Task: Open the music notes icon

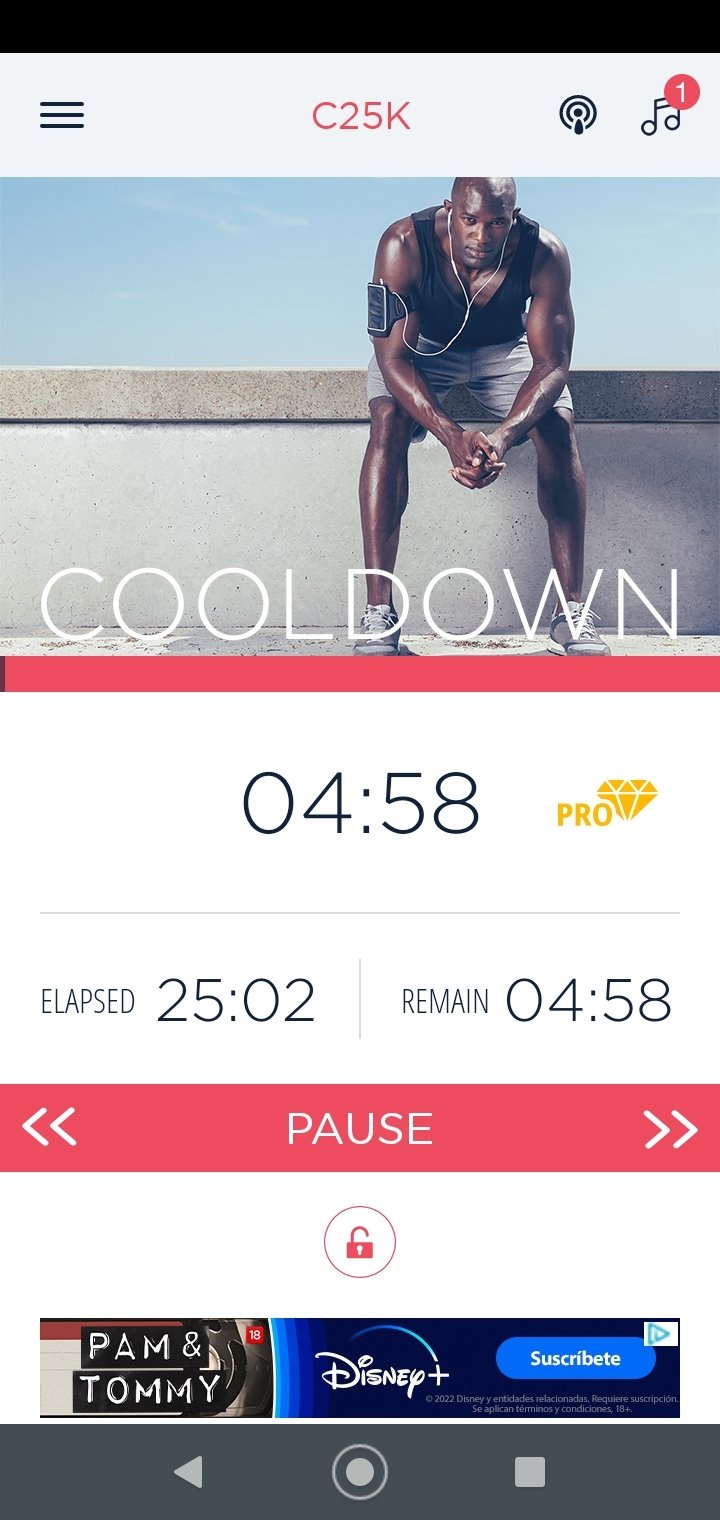Action: 662,116
